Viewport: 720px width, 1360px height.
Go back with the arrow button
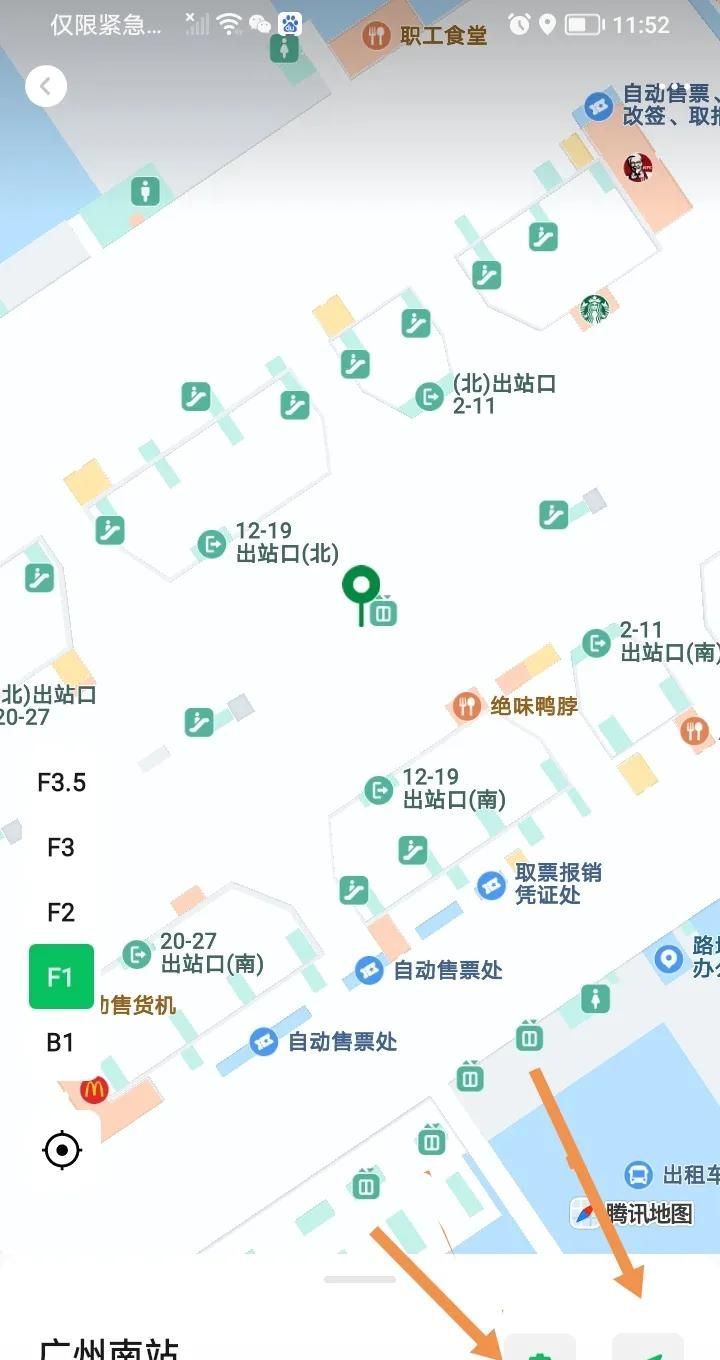(46, 86)
